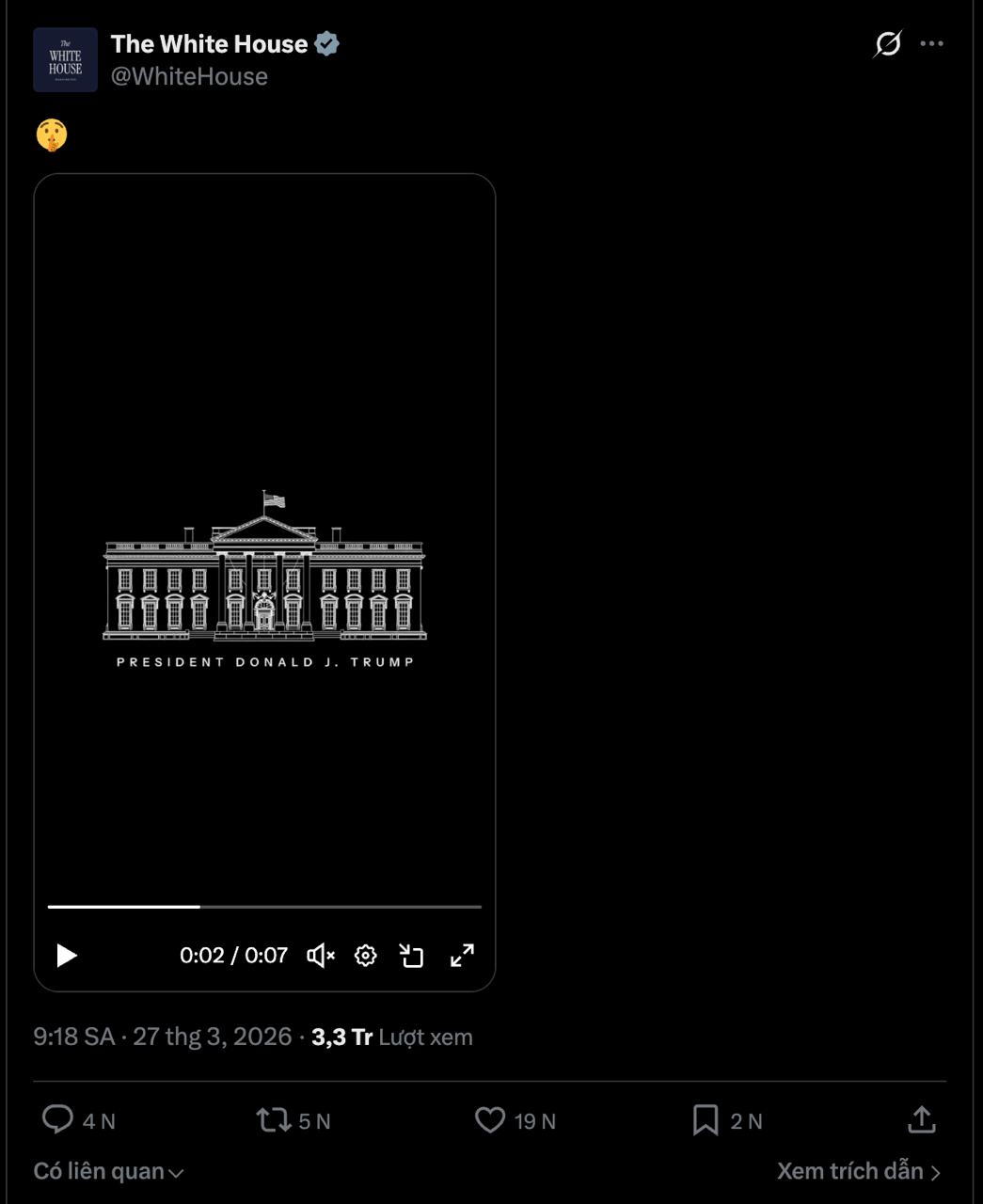Open The White House account name

click(x=209, y=43)
